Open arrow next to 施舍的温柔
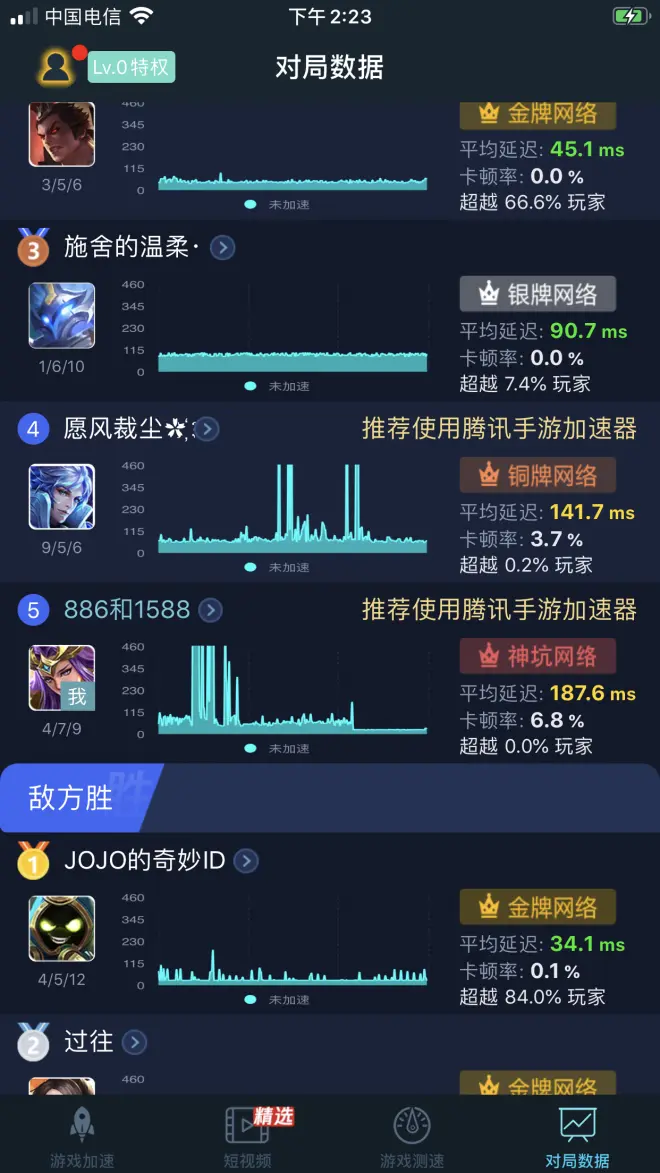 [x=223, y=248]
